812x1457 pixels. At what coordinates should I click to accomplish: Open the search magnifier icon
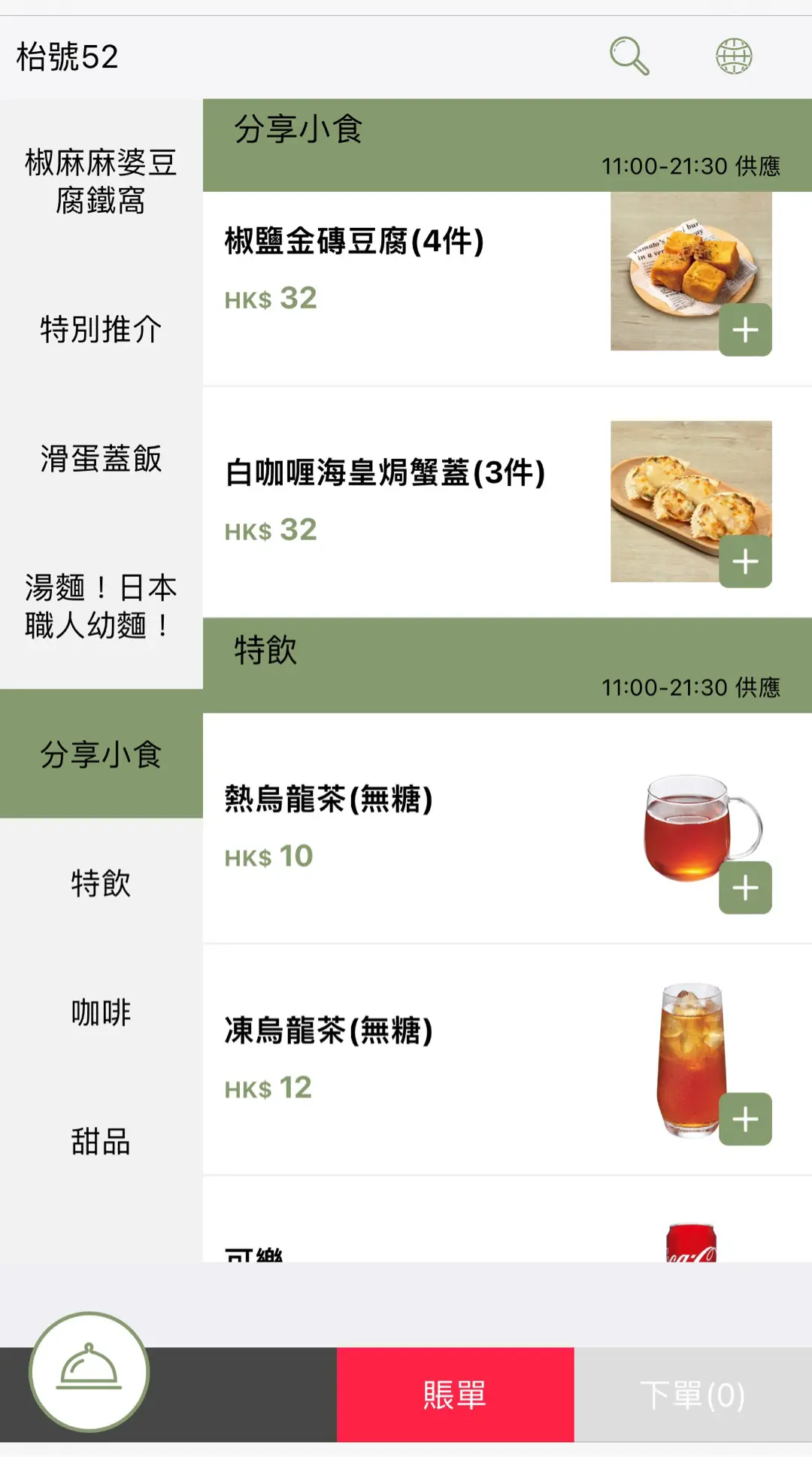pyautogui.click(x=629, y=56)
